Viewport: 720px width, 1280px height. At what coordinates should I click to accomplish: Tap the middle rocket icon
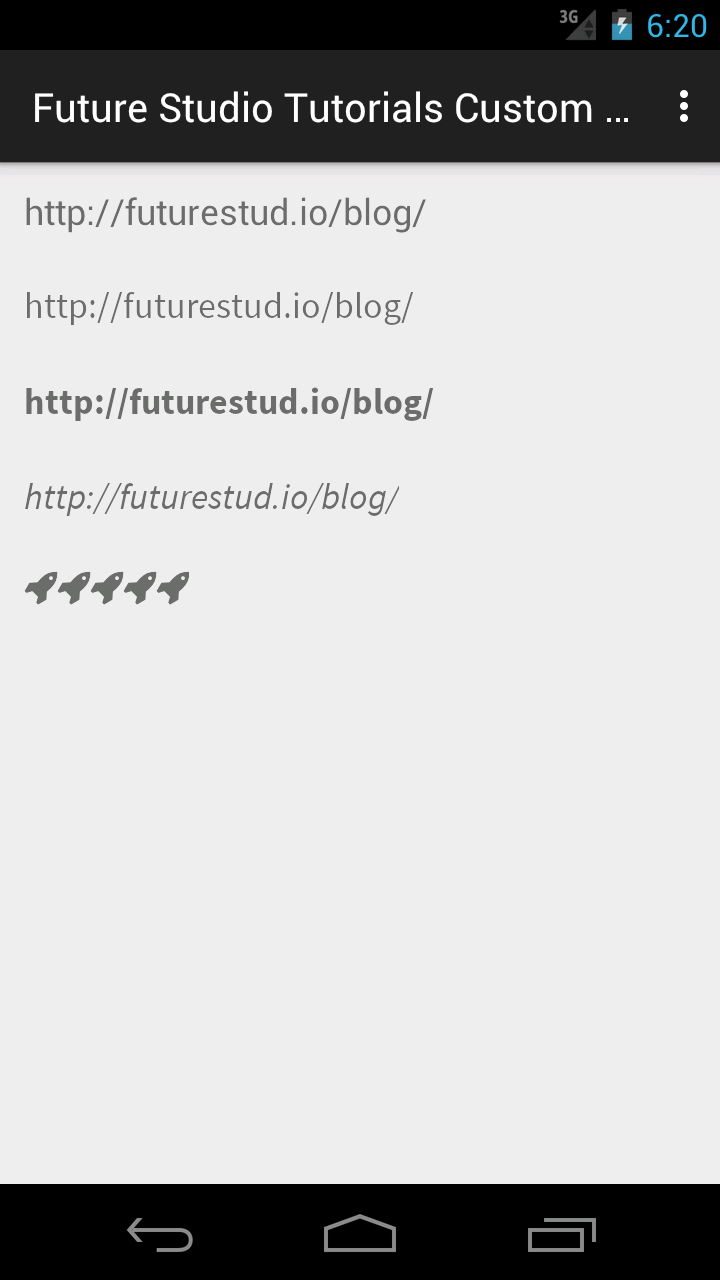pyautogui.click(x=105, y=588)
